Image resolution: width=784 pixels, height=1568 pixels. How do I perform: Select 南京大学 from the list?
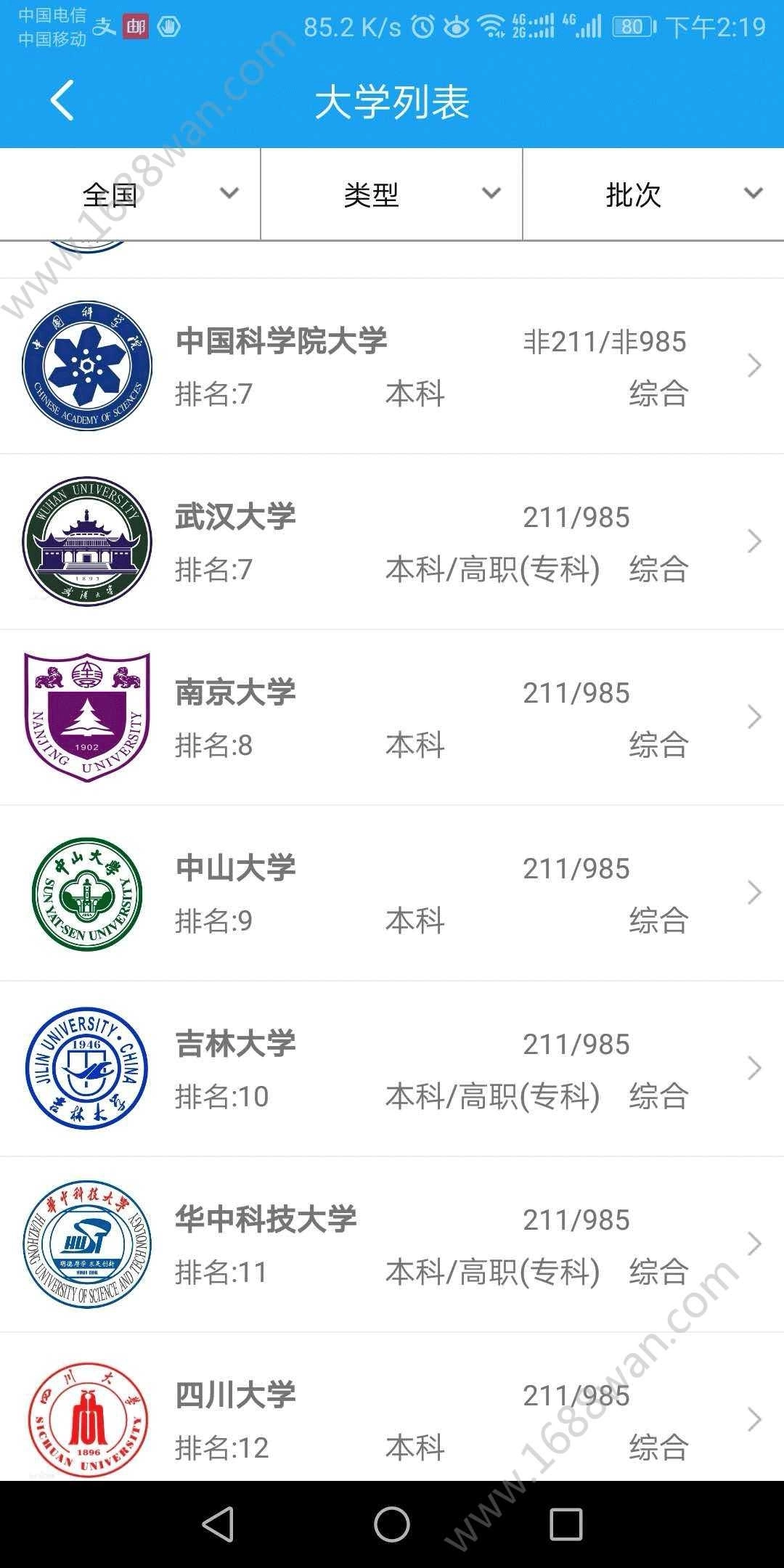pos(392,717)
